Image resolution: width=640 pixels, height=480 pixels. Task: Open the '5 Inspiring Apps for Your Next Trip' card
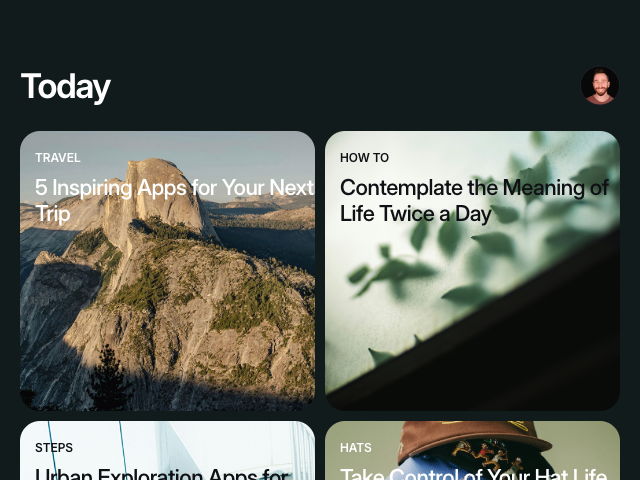click(x=167, y=270)
